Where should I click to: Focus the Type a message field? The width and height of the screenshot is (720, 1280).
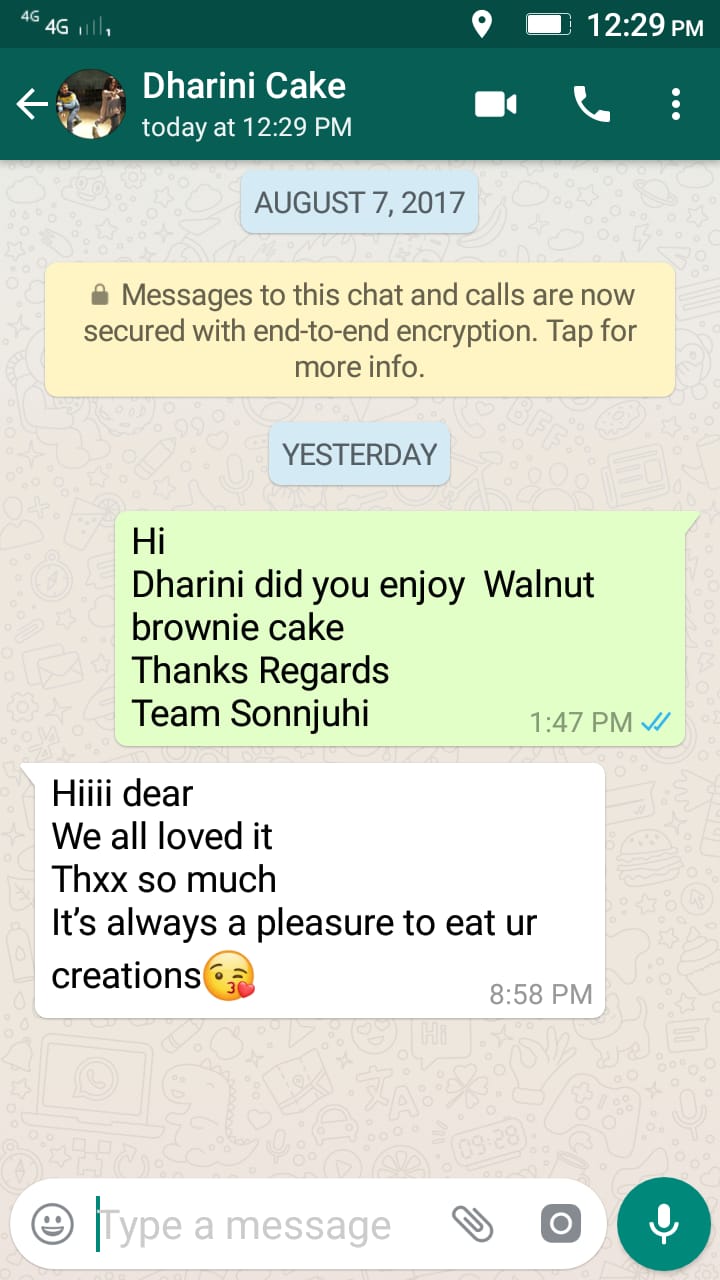[270, 1224]
